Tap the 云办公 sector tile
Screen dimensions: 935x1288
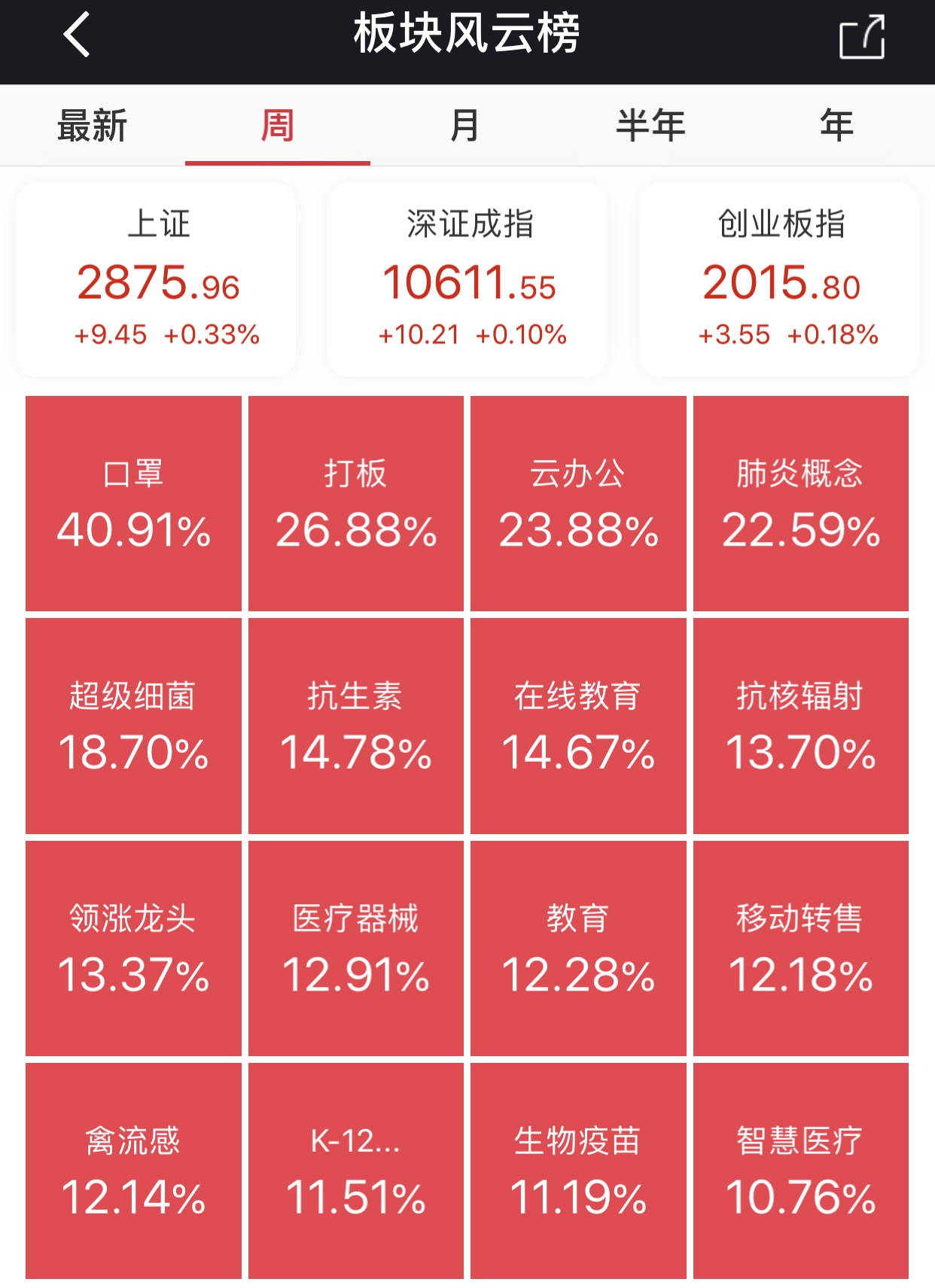coord(580,503)
